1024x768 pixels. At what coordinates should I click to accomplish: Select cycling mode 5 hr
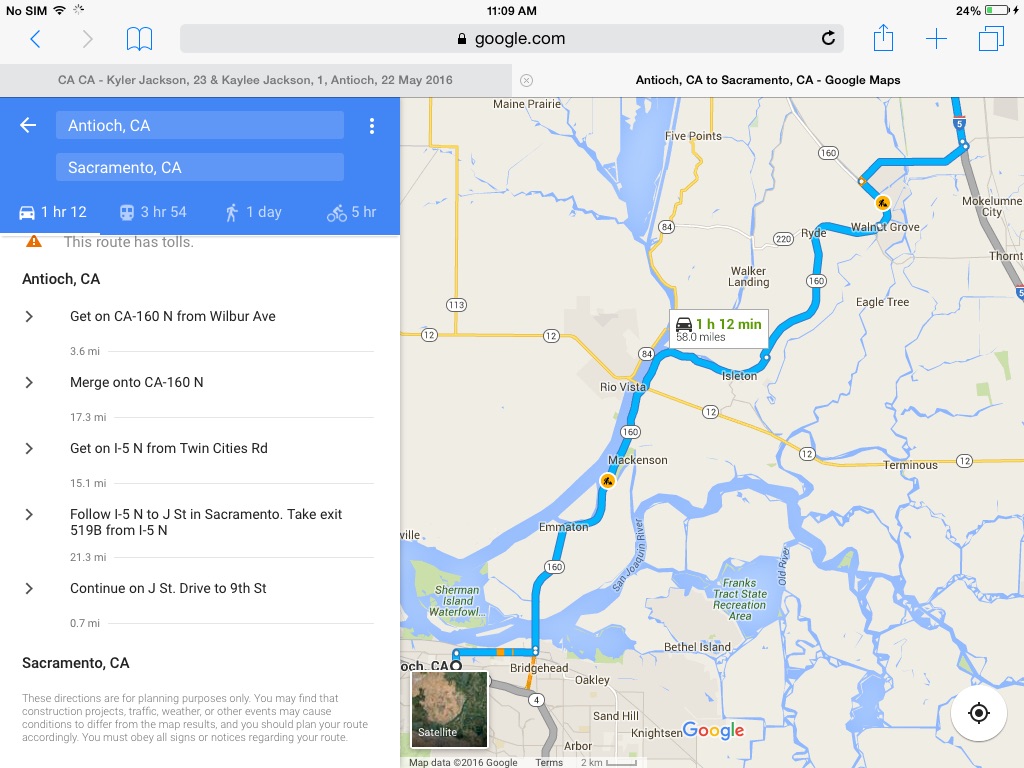coord(351,212)
